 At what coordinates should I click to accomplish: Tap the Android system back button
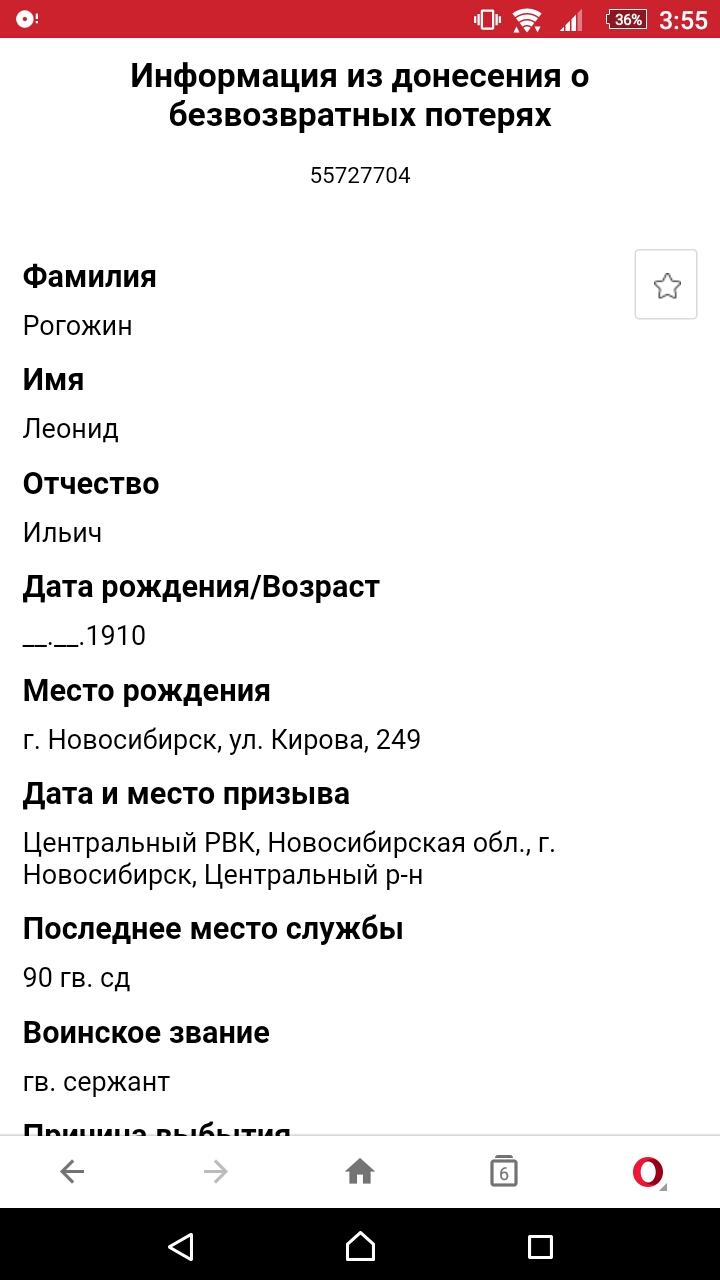pyautogui.click(x=180, y=1246)
